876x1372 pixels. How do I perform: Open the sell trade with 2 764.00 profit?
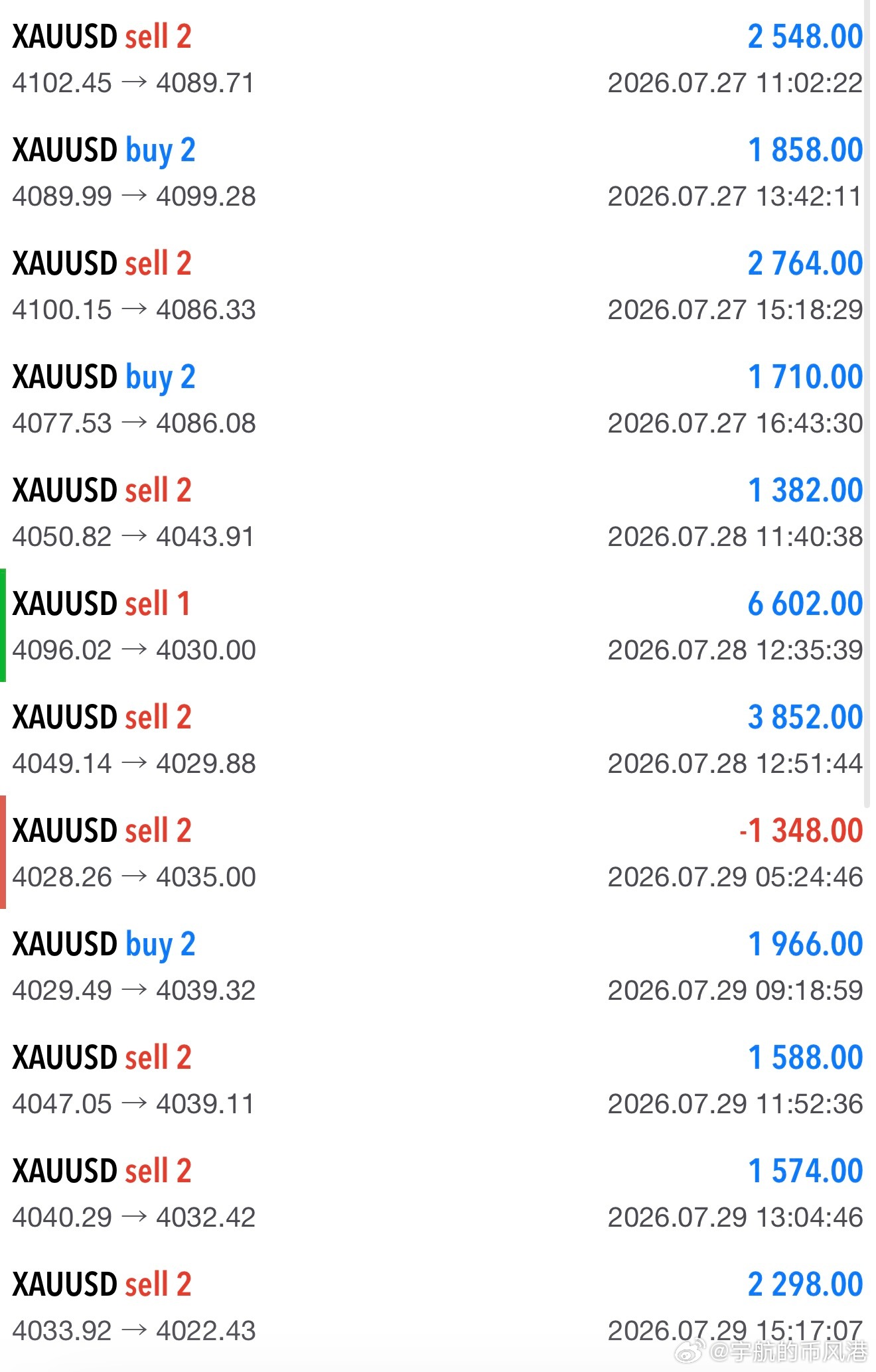click(x=438, y=285)
